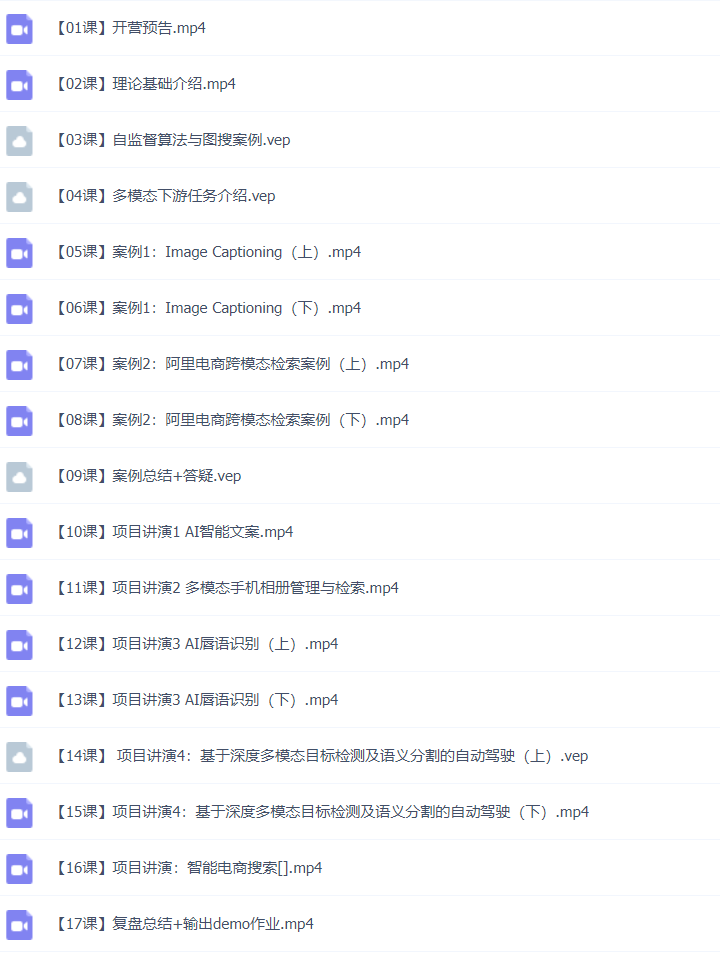Play 【12课】AI唇语识别（上）.mp4
This screenshot has height=953, width=720.
[x=197, y=644]
